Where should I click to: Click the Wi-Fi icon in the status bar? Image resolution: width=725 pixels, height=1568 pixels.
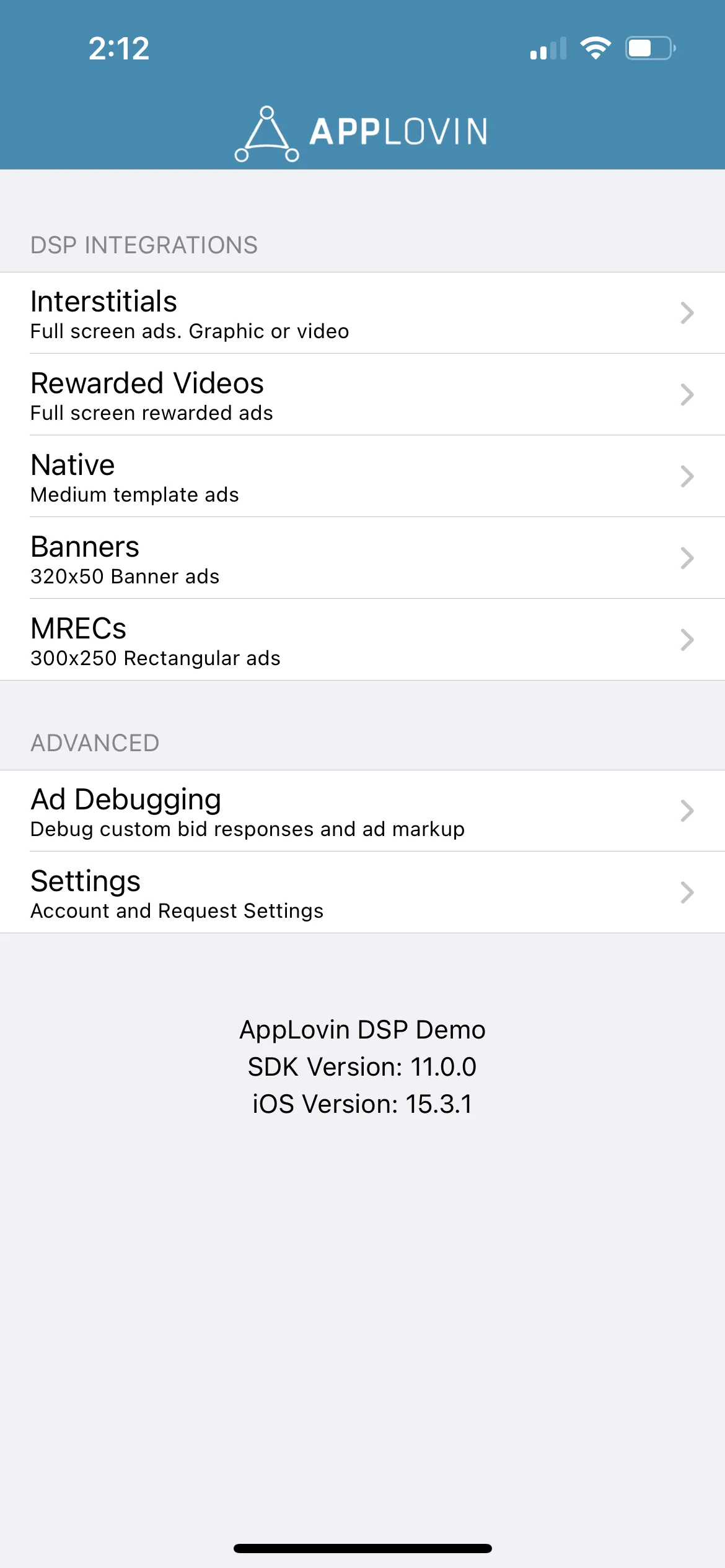tap(596, 48)
